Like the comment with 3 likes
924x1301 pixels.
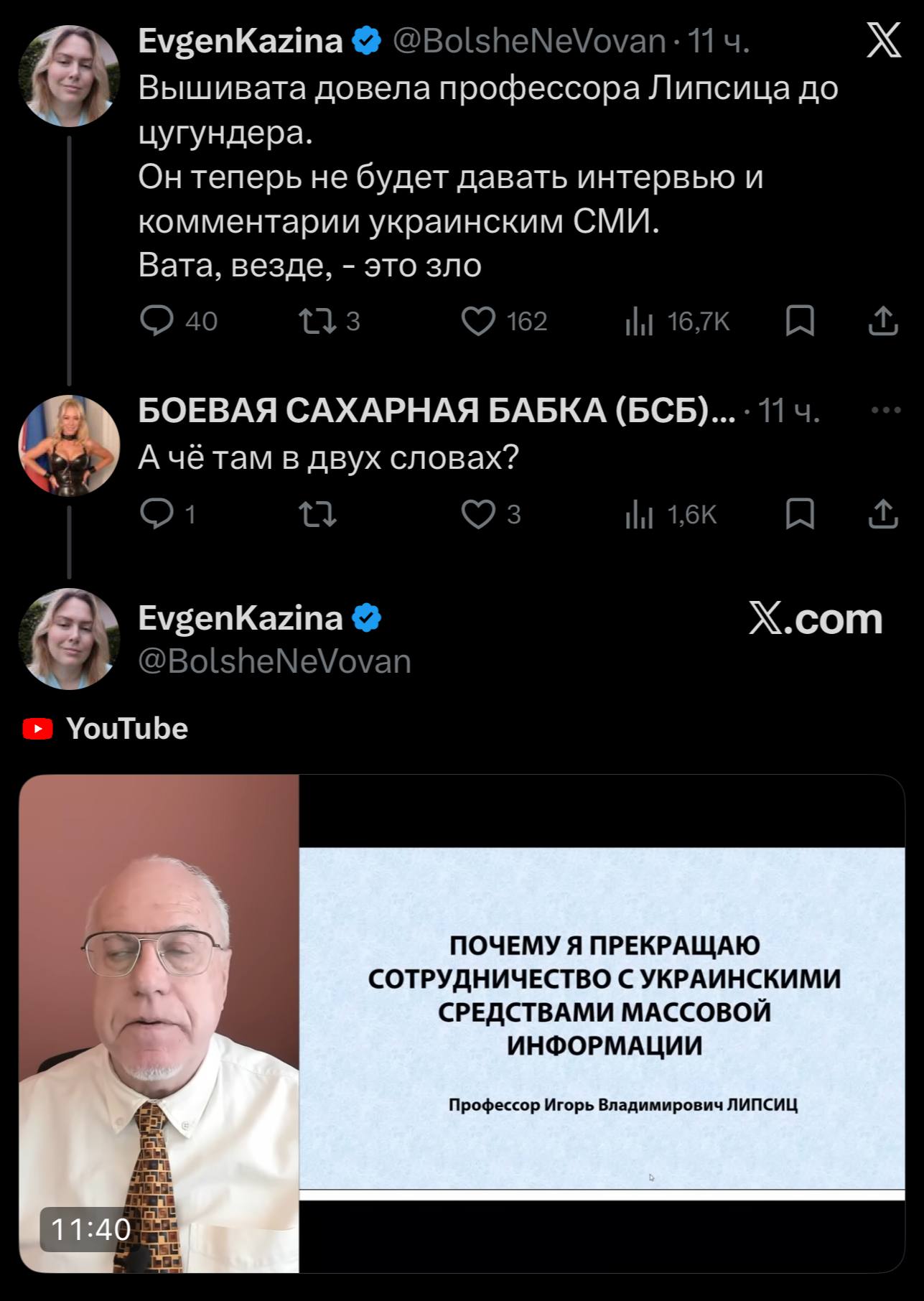[478, 514]
